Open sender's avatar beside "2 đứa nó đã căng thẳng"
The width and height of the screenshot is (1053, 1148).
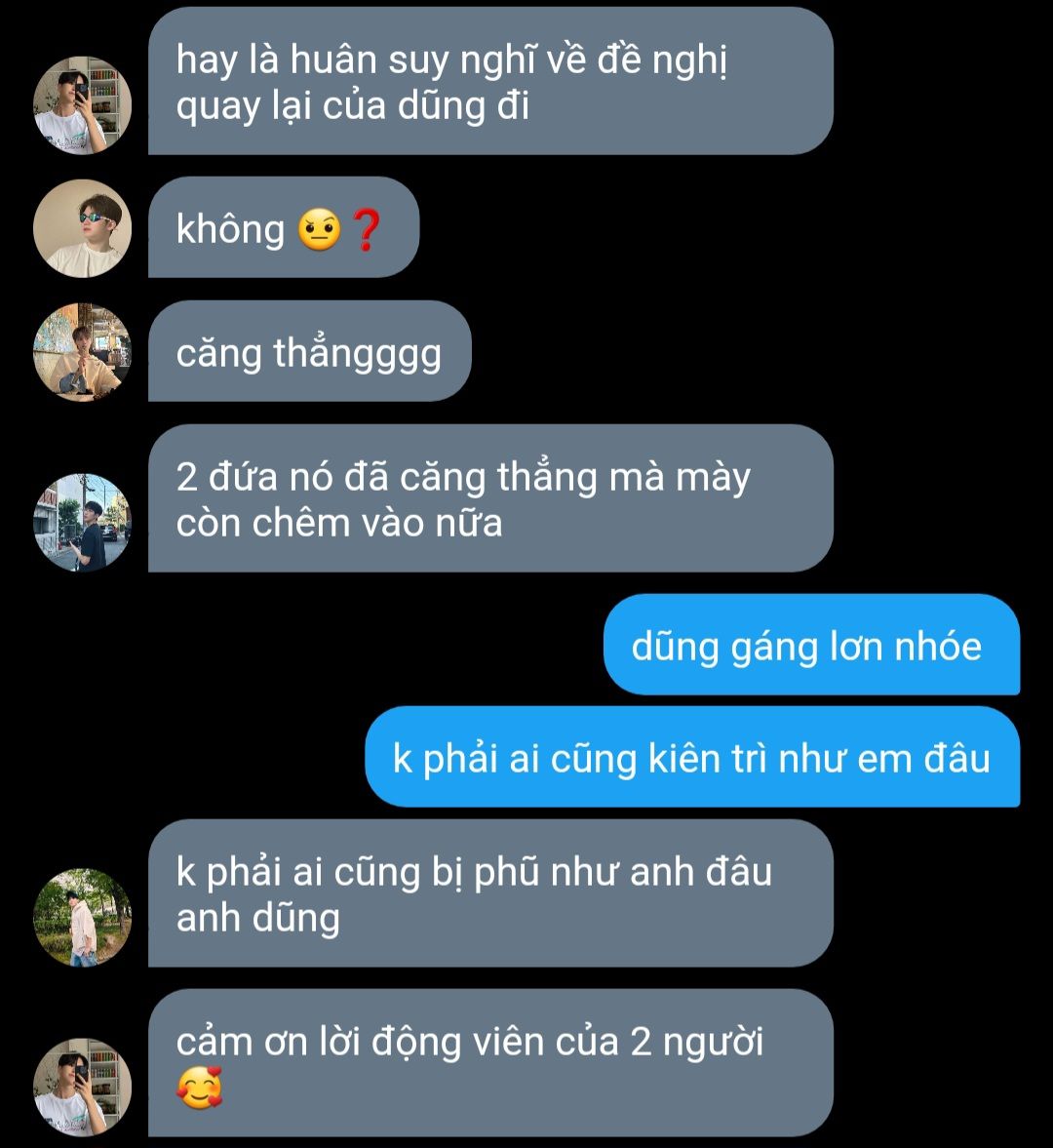(83, 522)
